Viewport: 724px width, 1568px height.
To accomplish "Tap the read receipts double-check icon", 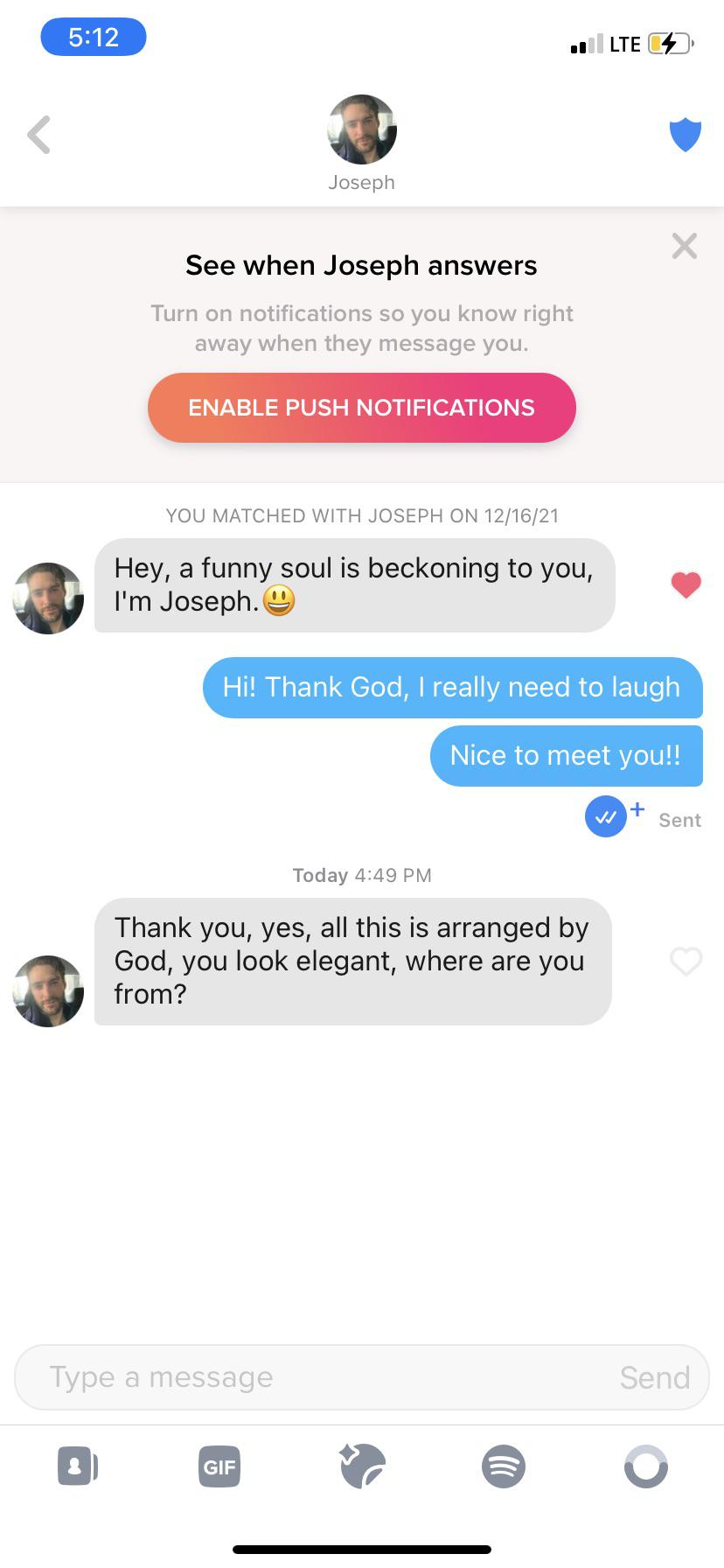I will coord(606,817).
